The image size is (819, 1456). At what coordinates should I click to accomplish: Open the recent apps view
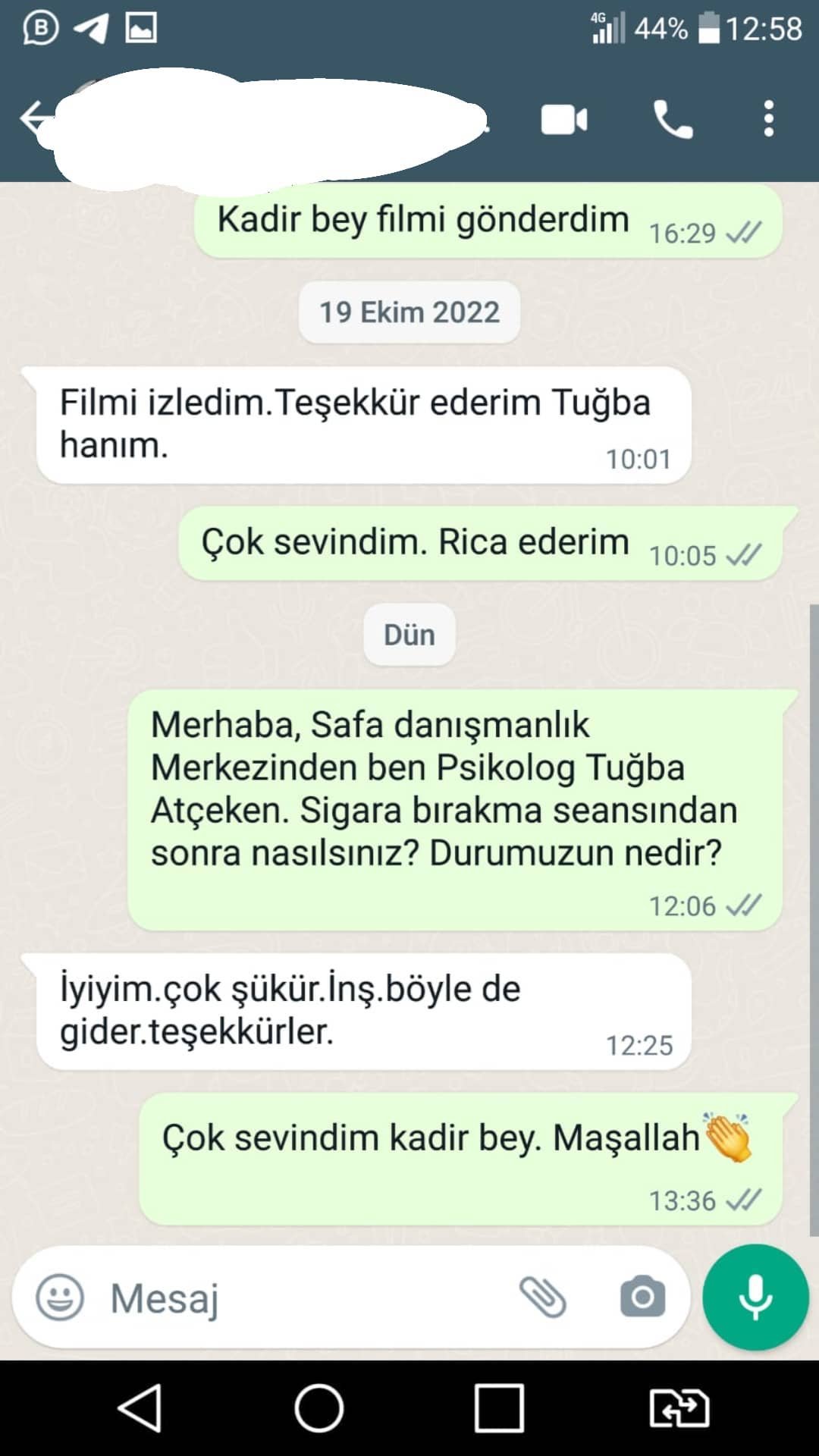pyautogui.click(x=499, y=1408)
